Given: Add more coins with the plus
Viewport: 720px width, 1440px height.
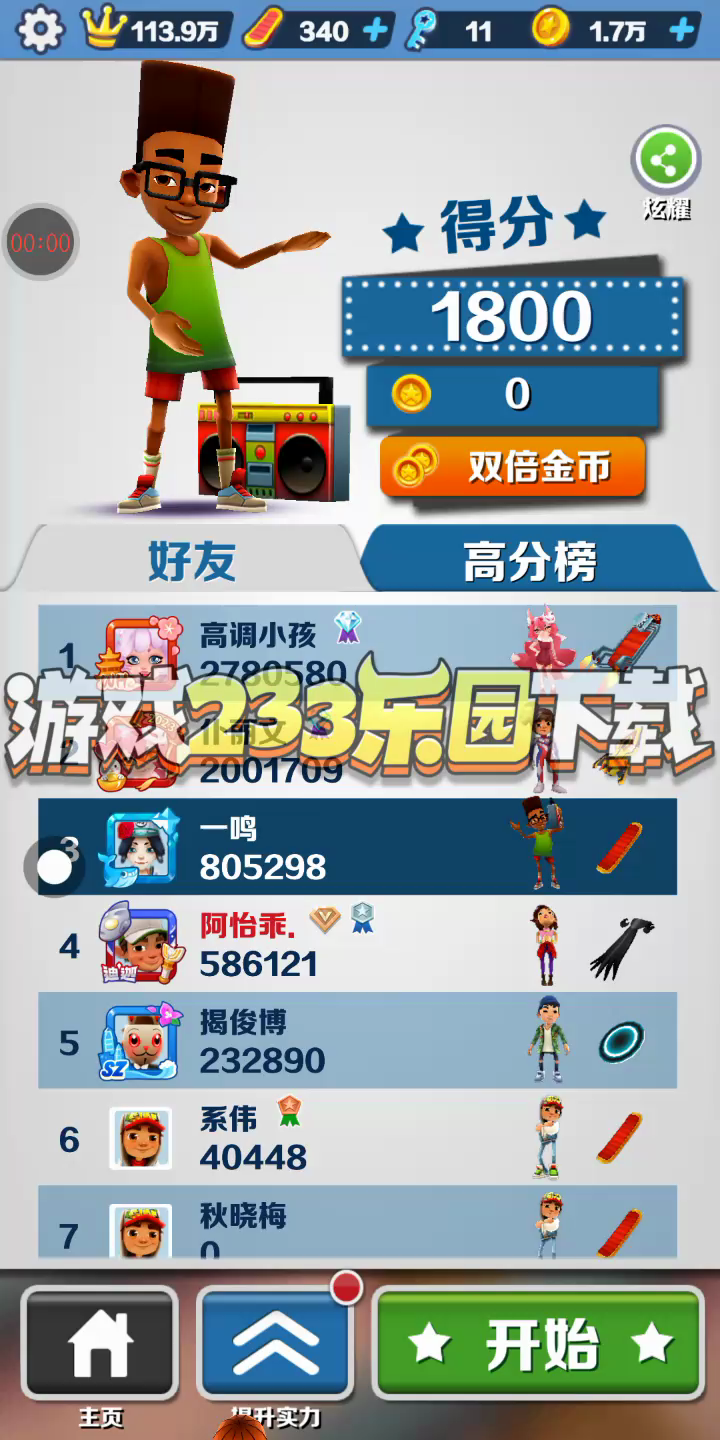Looking at the screenshot, I should (682, 31).
